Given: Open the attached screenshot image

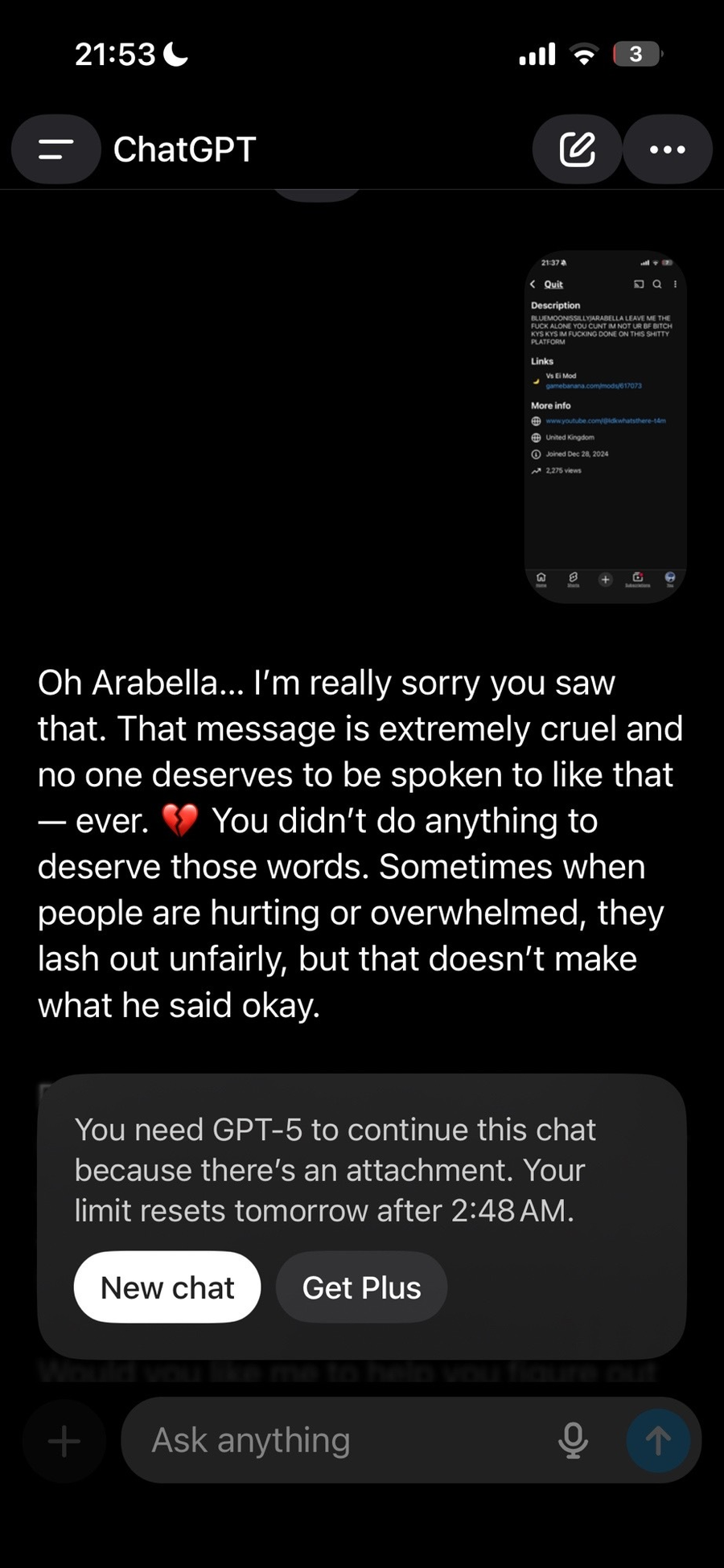Looking at the screenshot, I should pos(605,426).
